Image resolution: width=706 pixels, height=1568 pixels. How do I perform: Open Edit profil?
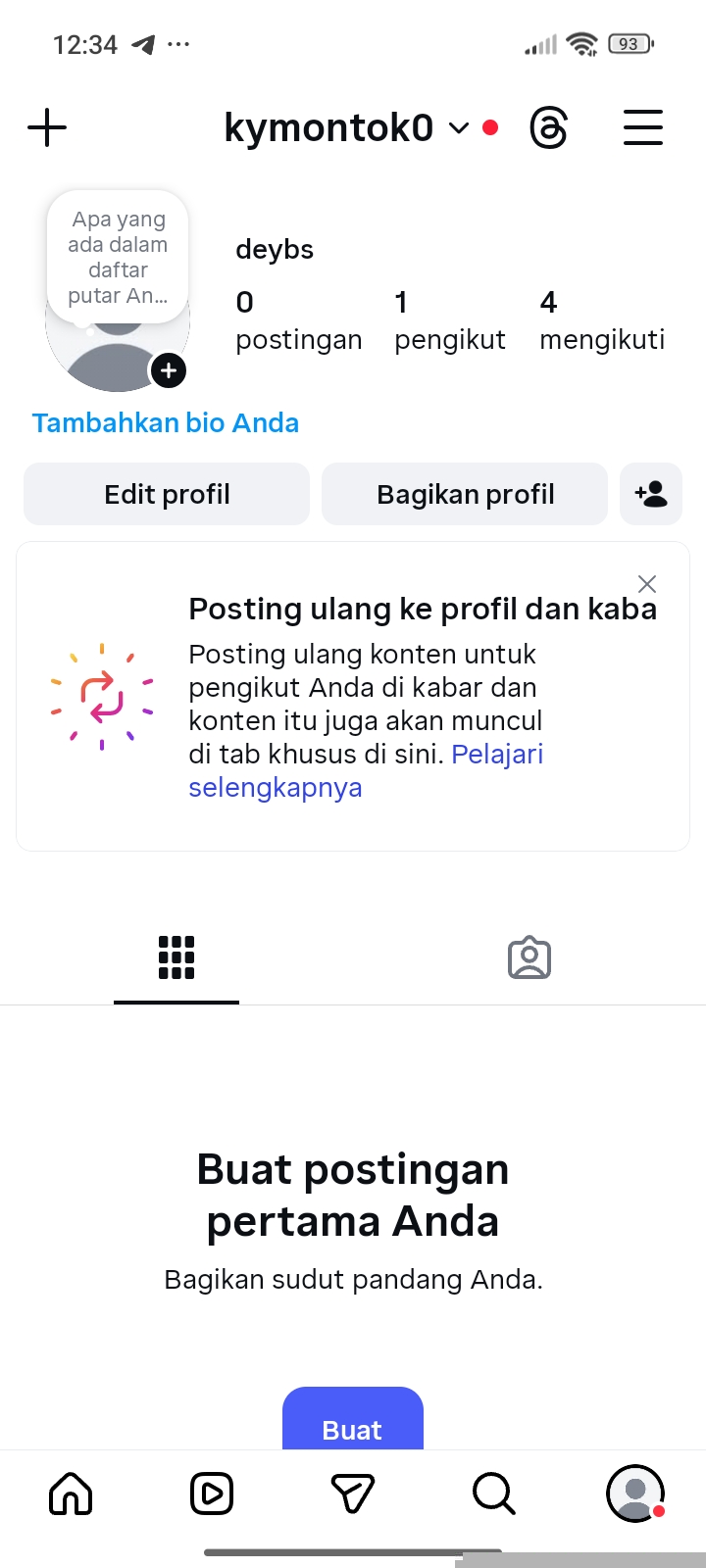pos(167,494)
